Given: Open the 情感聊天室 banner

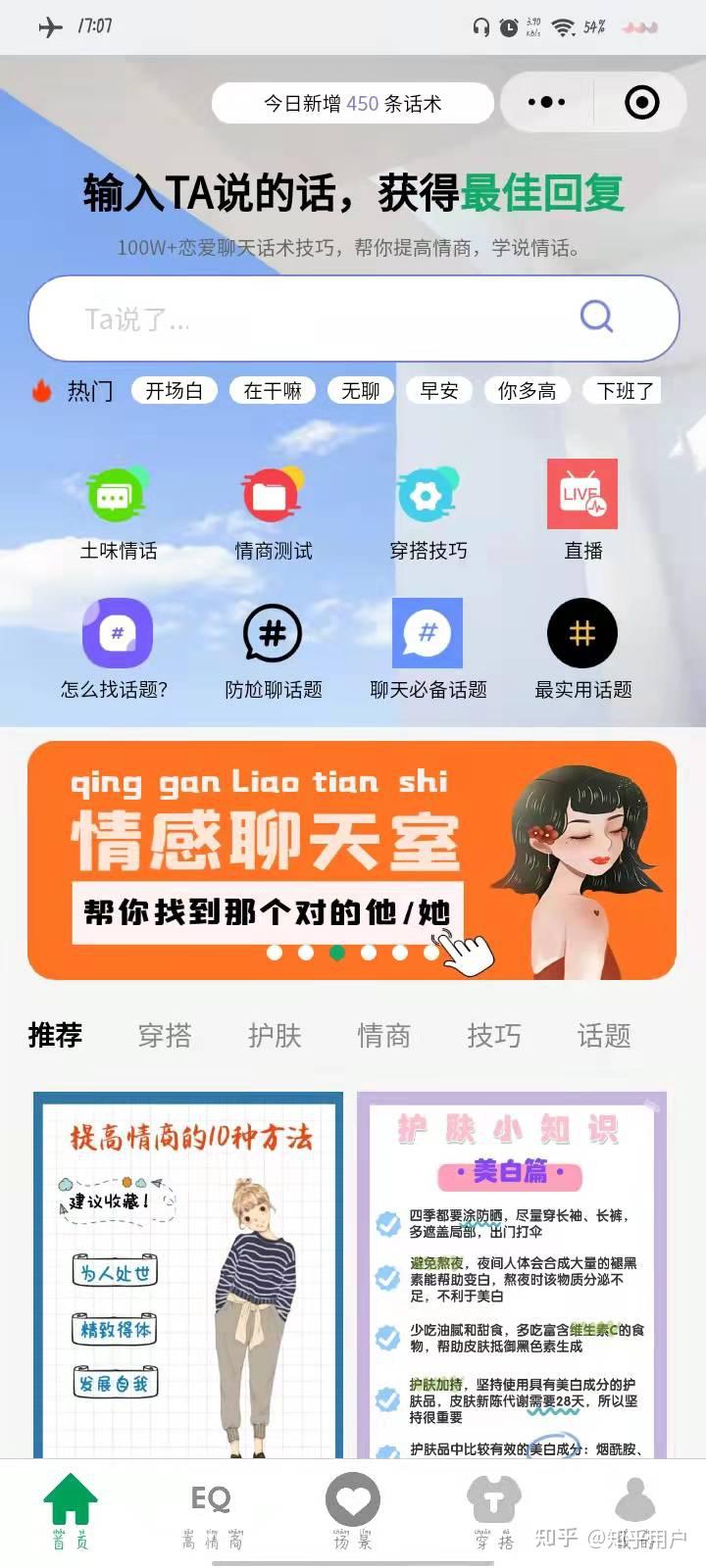Looking at the screenshot, I should (352, 860).
